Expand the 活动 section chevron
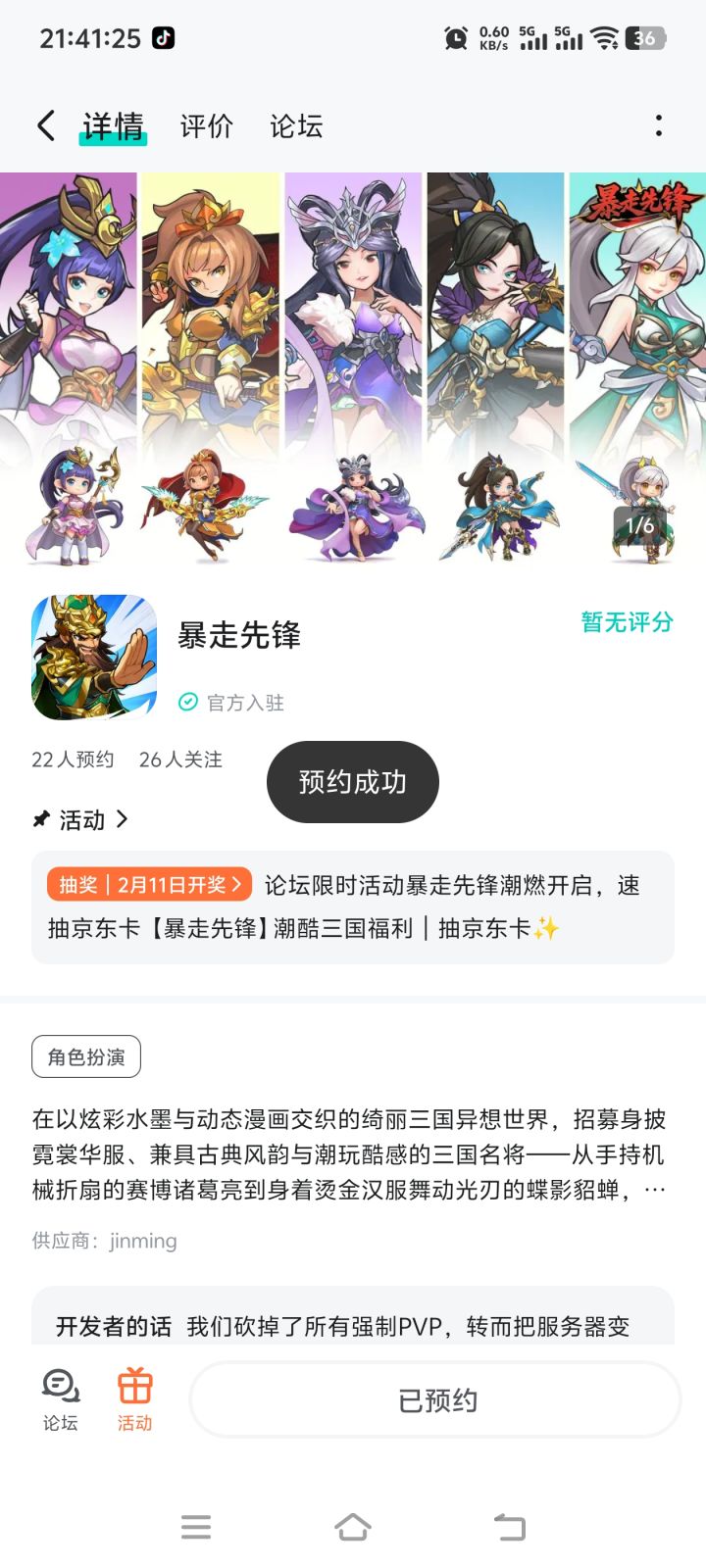This screenshot has width=706, height=1568. point(124,819)
